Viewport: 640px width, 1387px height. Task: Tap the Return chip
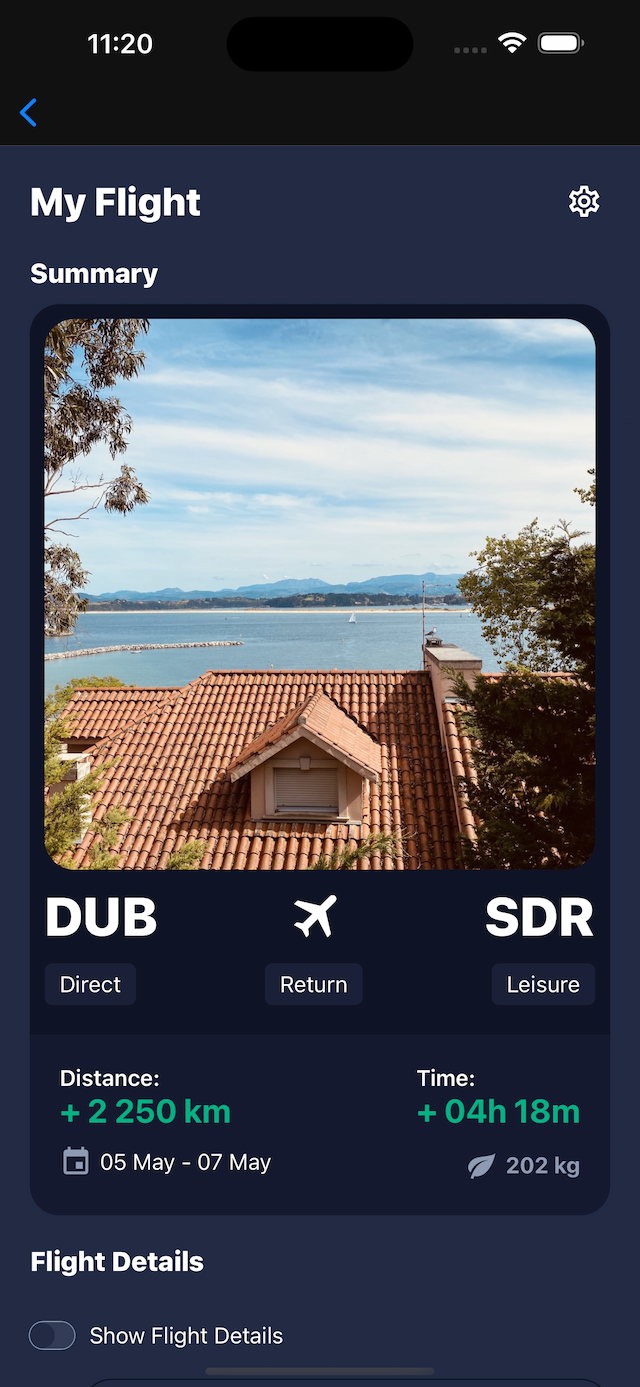[314, 984]
